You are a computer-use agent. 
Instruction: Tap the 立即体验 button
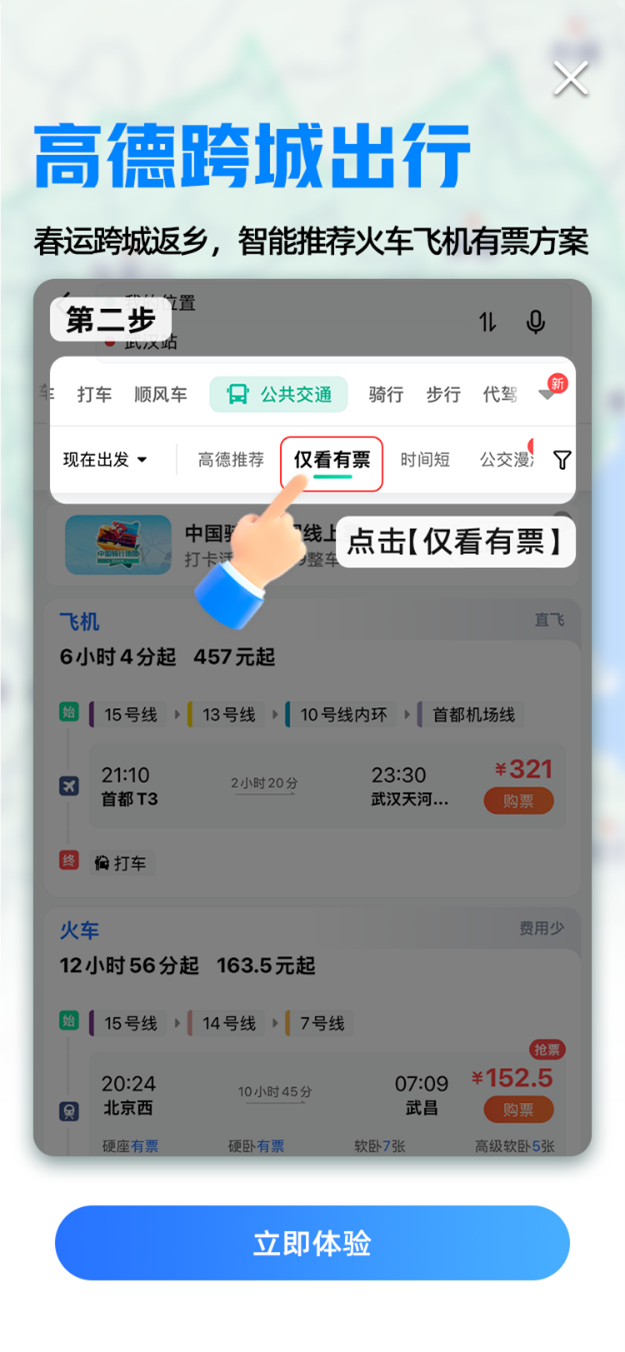point(312,1243)
